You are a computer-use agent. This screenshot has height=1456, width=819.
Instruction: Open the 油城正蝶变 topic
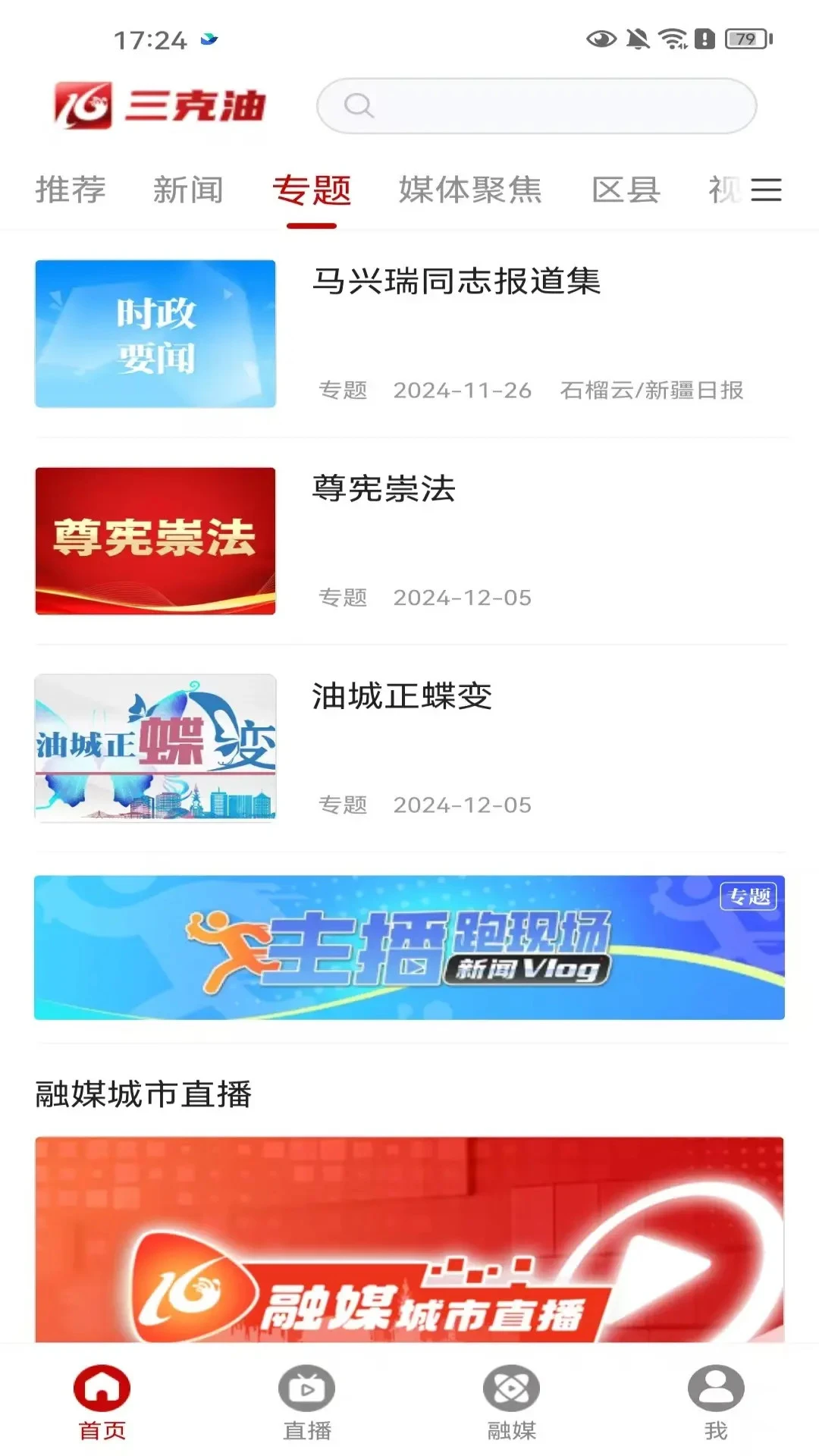402,699
